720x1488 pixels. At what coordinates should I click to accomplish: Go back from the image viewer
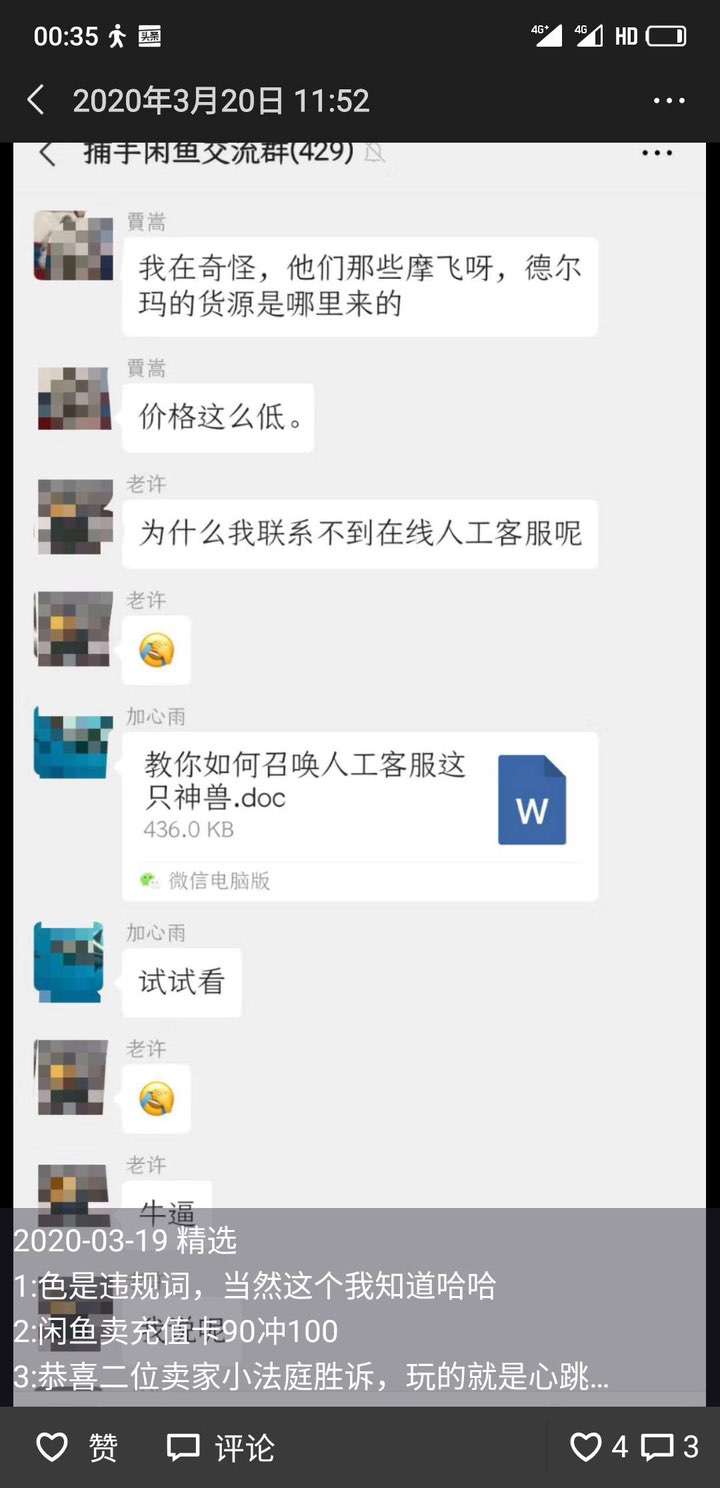point(35,100)
